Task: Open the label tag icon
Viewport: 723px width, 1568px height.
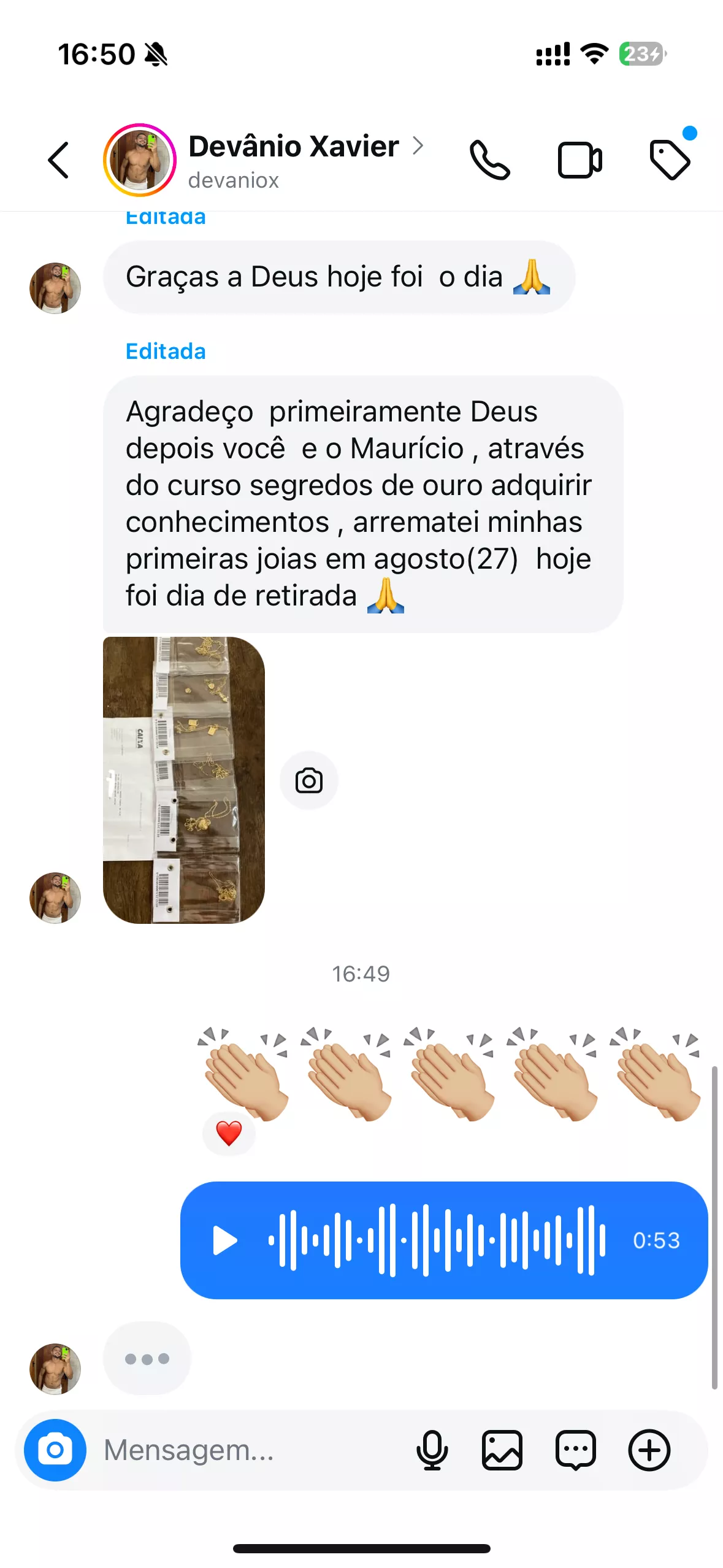Action: point(670,161)
